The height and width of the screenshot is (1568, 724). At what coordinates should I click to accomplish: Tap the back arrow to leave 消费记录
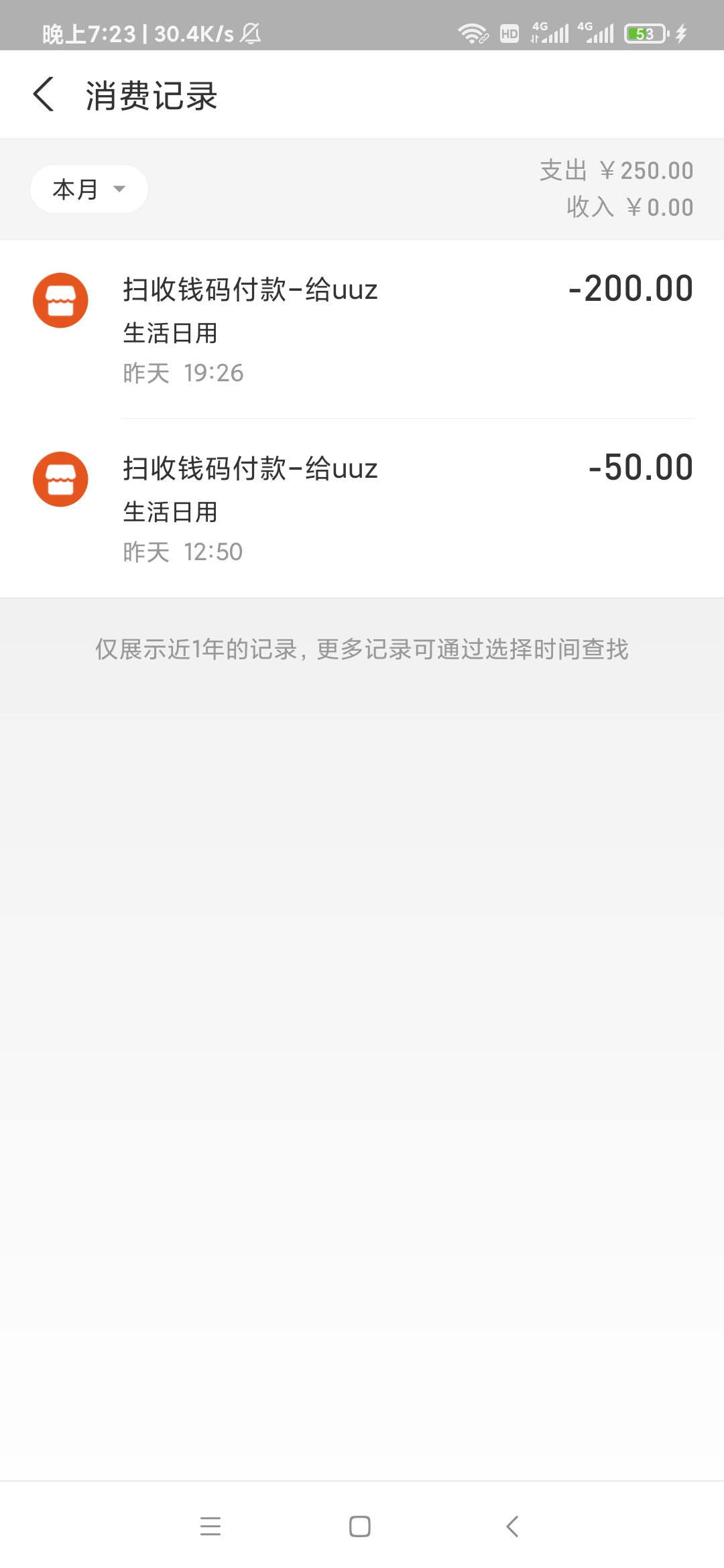click(x=44, y=94)
